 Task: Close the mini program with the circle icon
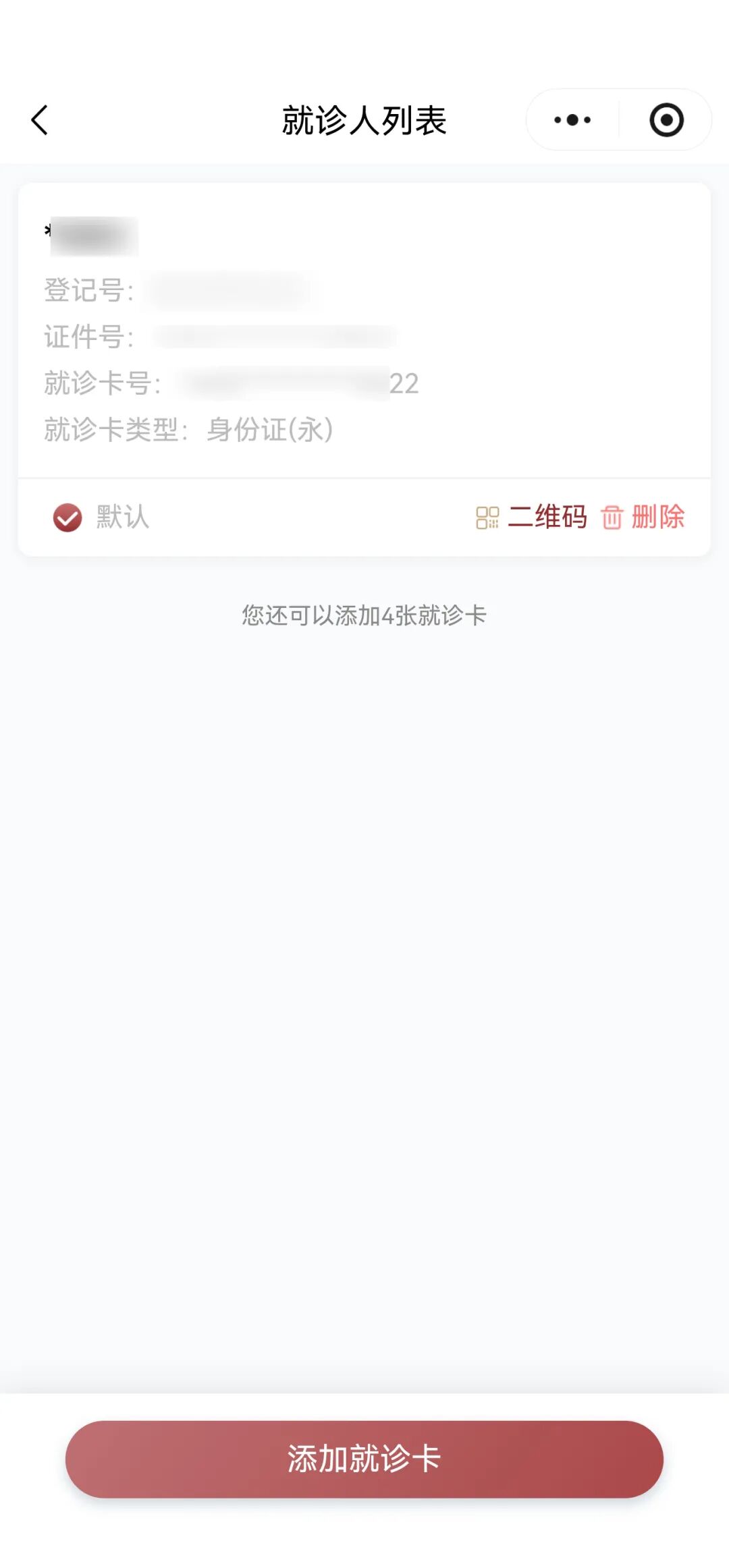(x=666, y=120)
